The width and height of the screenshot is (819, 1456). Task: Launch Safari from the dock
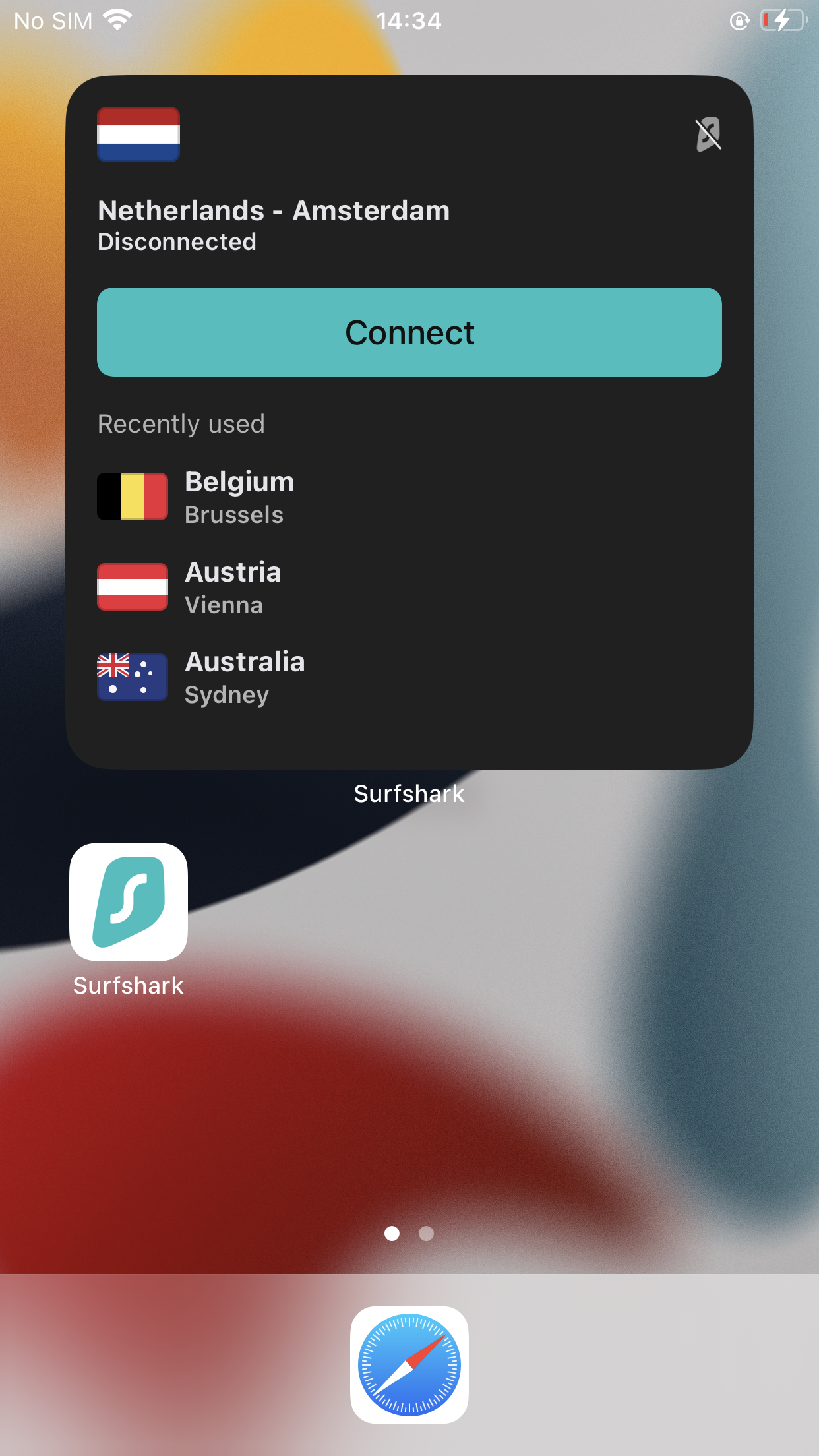pyautogui.click(x=409, y=1364)
